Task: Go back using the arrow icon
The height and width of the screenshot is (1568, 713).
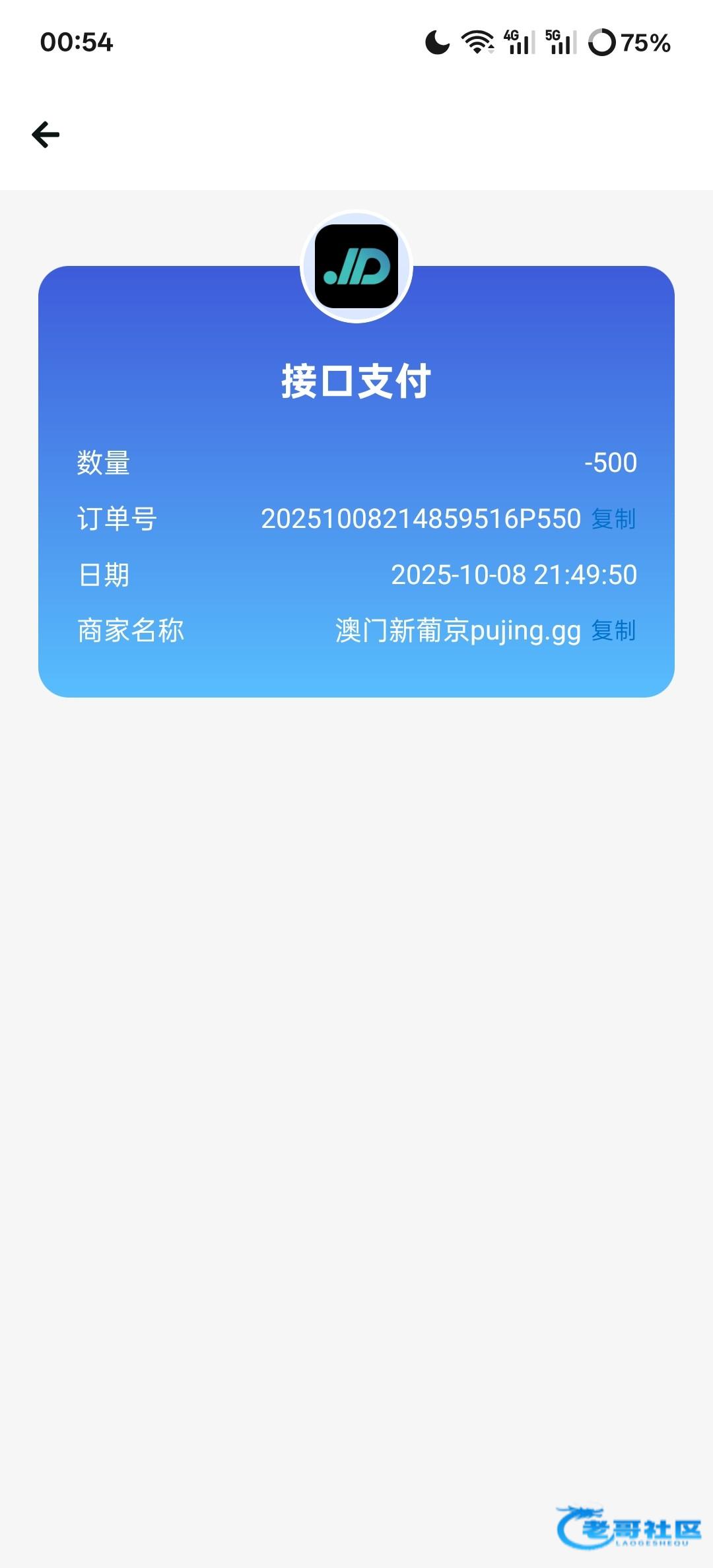Action: [x=46, y=135]
